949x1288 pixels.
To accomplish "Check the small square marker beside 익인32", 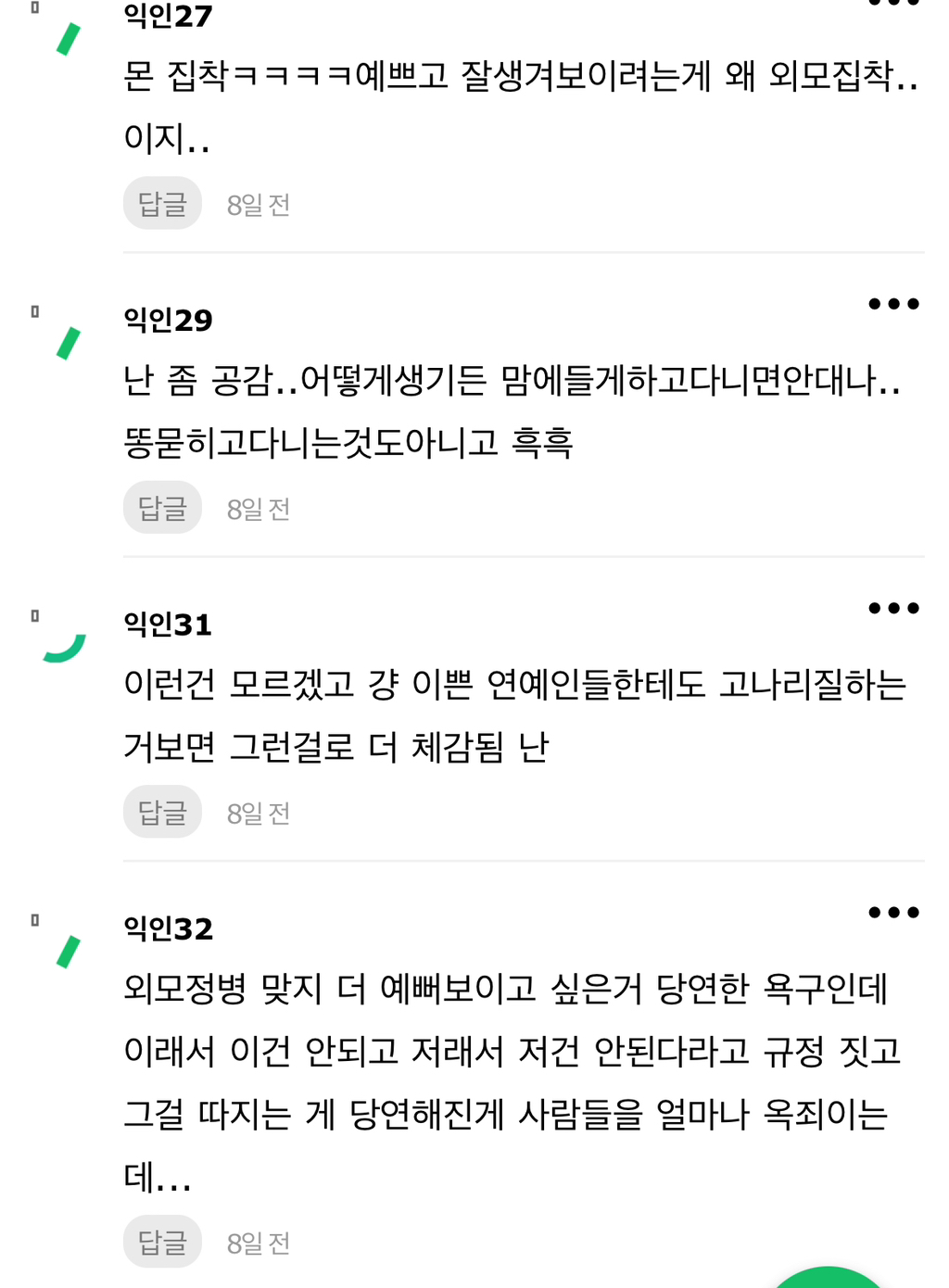I will [x=34, y=920].
